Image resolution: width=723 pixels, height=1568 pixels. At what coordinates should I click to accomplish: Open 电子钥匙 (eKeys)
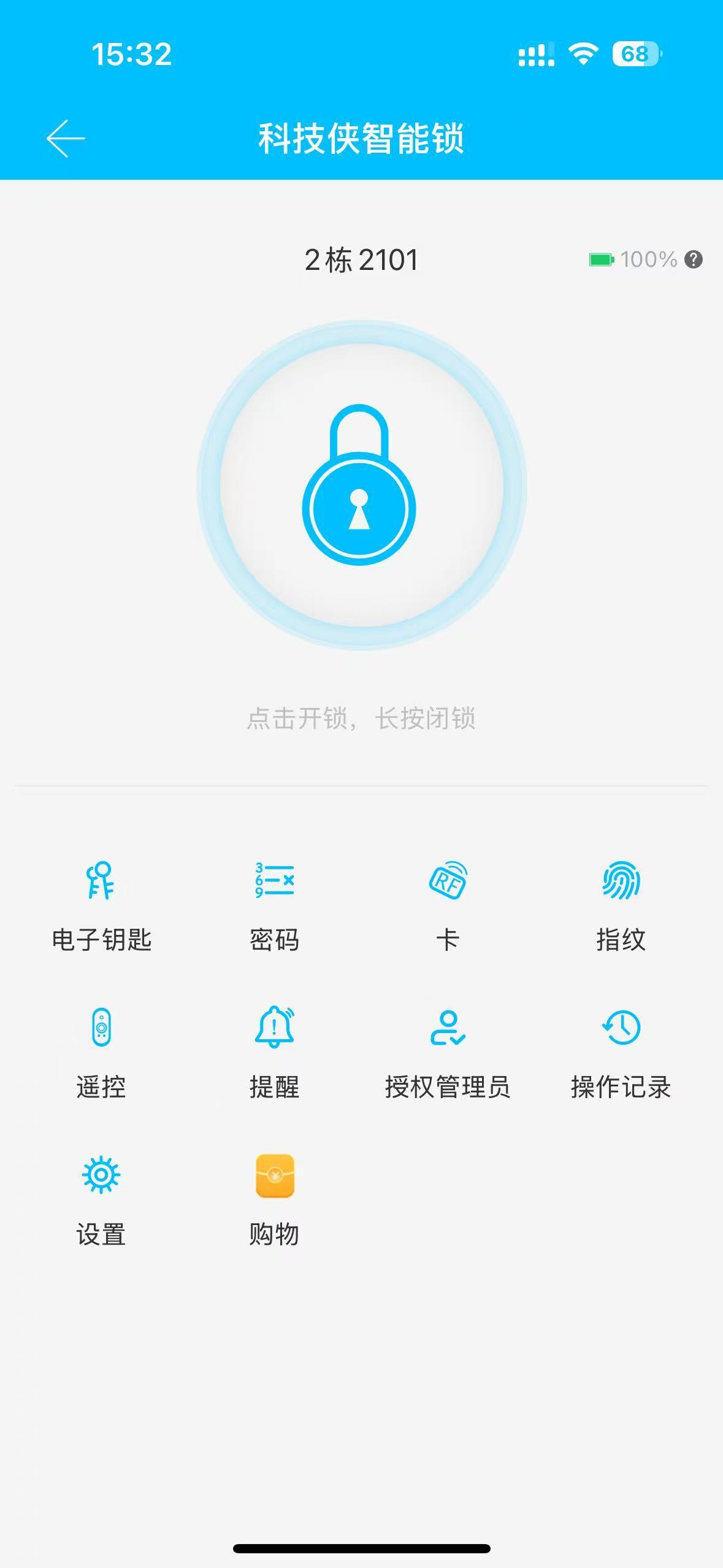pyautogui.click(x=101, y=905)
